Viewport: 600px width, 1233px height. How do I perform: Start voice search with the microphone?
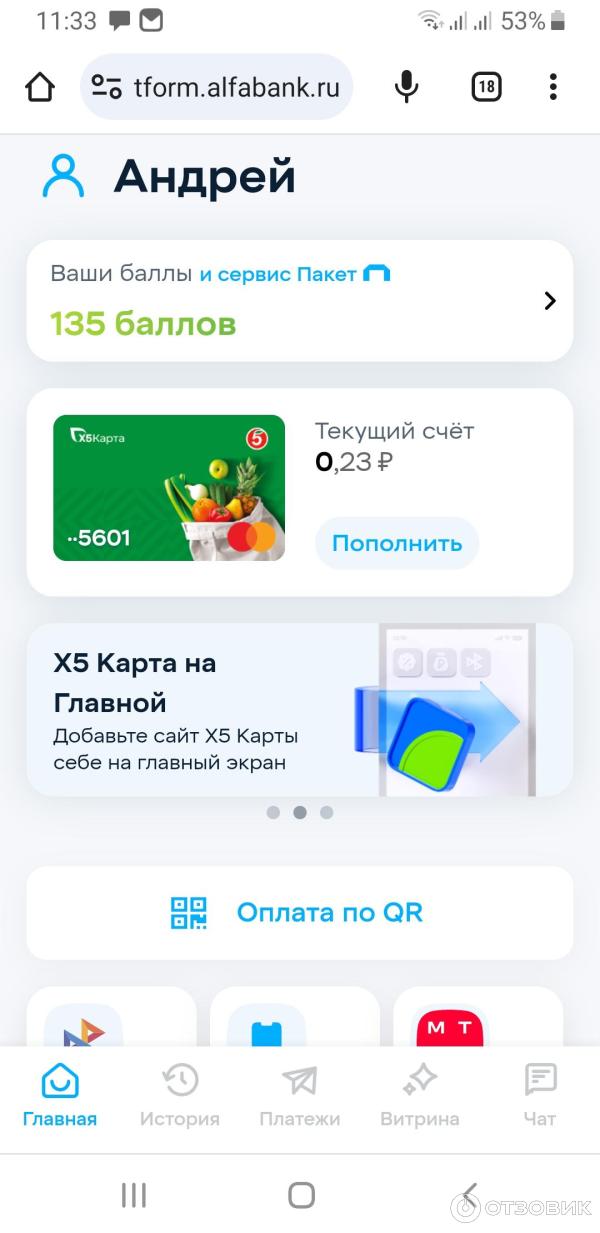(406, 88)
